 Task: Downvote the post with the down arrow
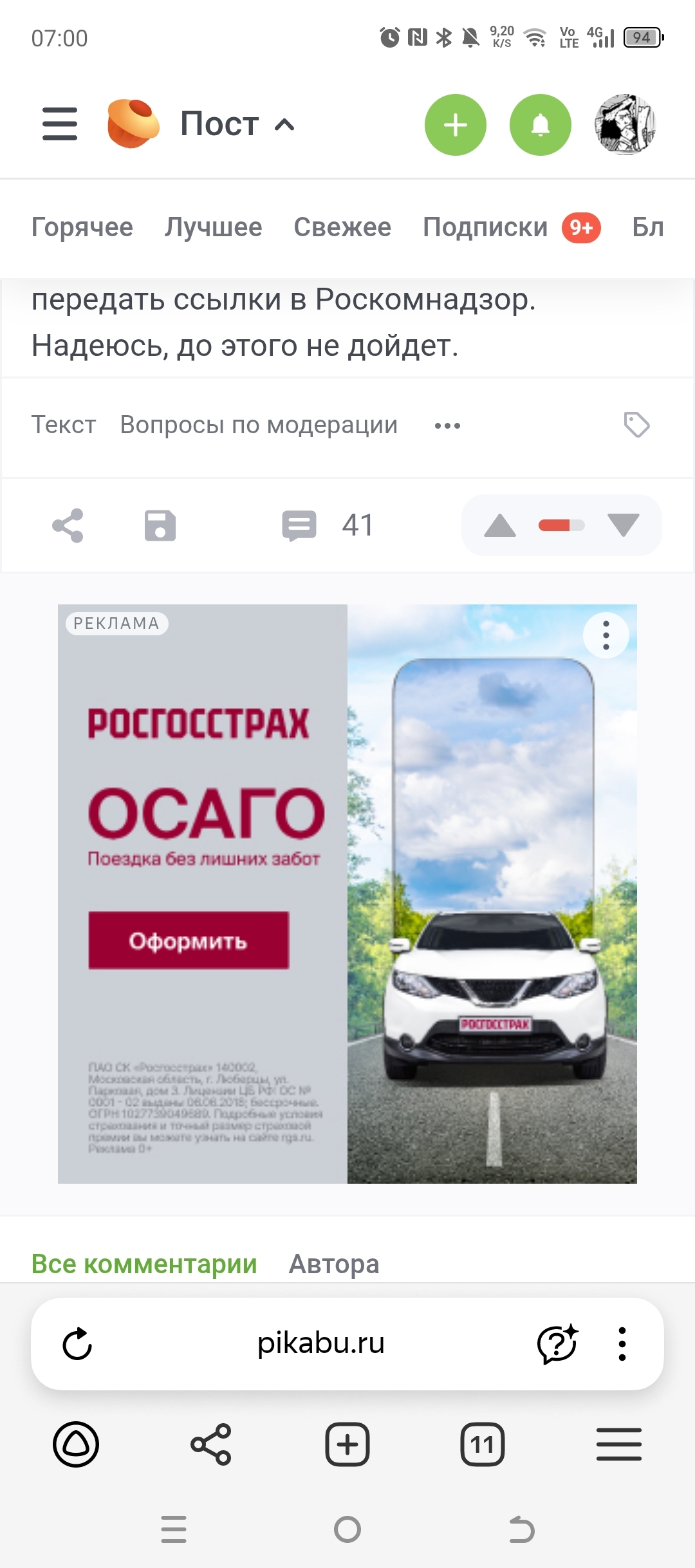click(623, 525)
